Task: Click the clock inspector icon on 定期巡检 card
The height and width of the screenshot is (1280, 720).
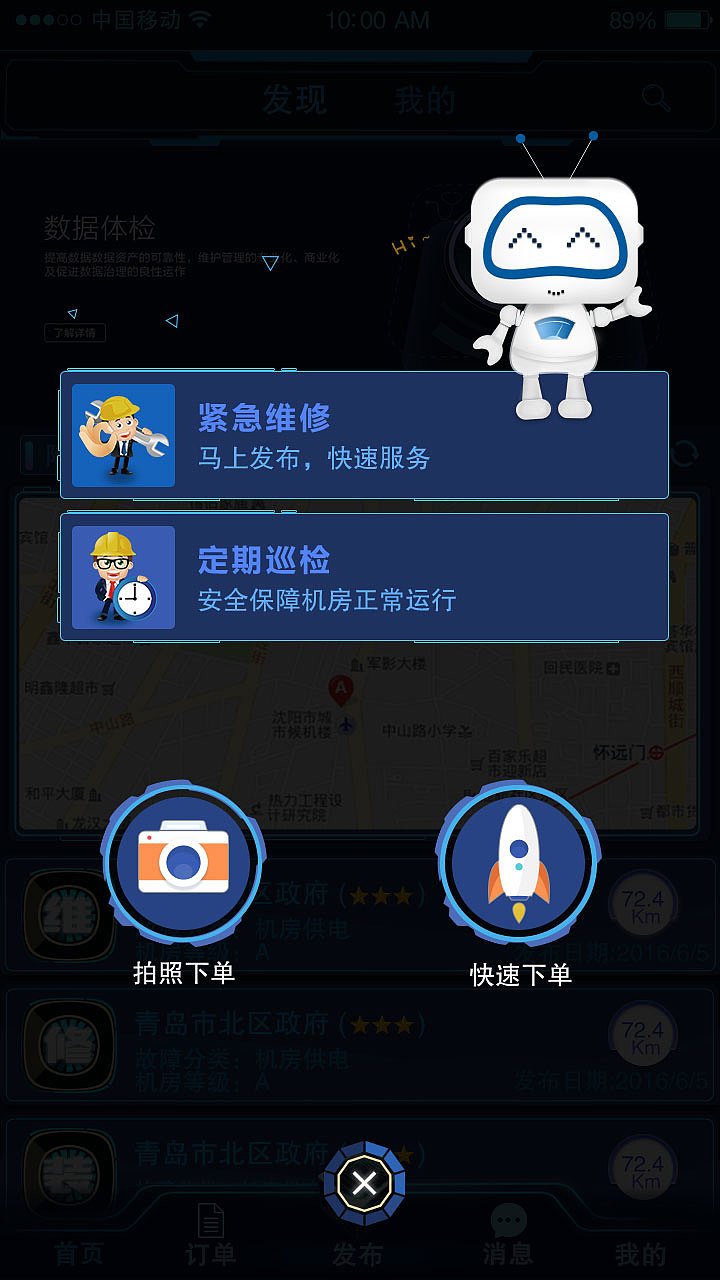Action: coord(122,577)
